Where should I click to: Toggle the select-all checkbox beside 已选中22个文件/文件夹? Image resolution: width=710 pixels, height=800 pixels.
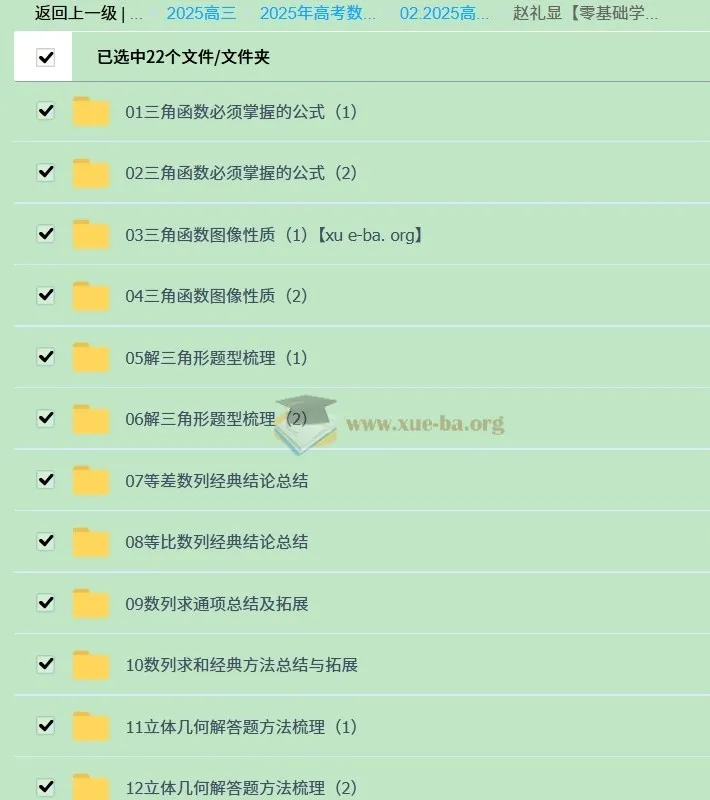coord(45,57)
